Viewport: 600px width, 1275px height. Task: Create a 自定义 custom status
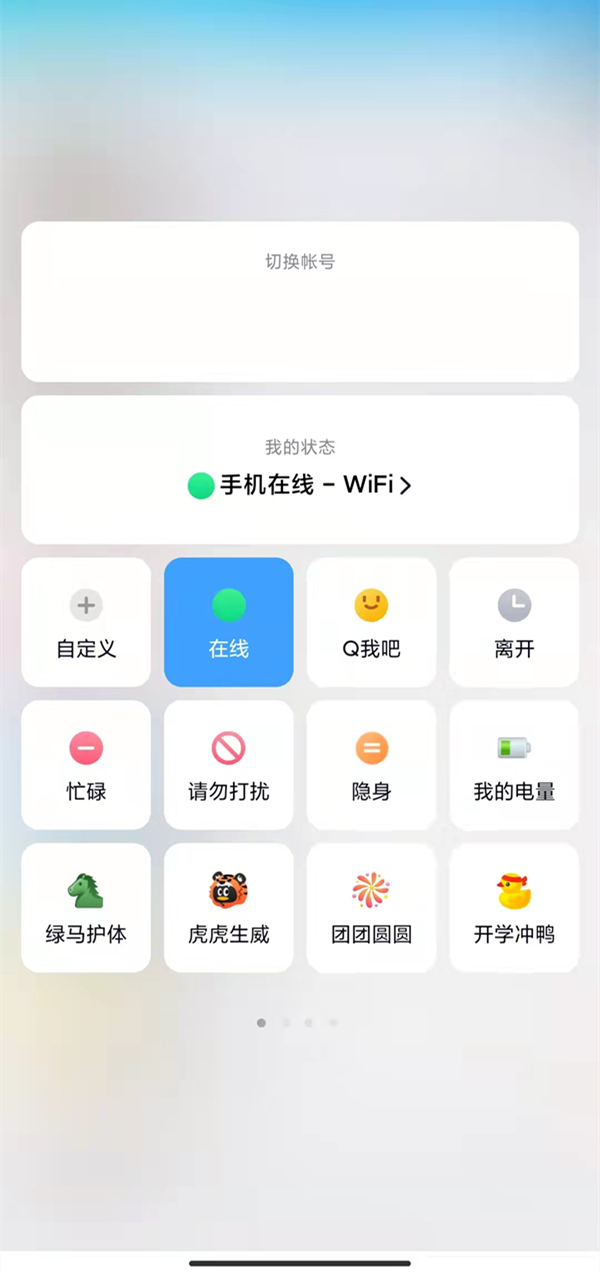(x=86, y=622)
